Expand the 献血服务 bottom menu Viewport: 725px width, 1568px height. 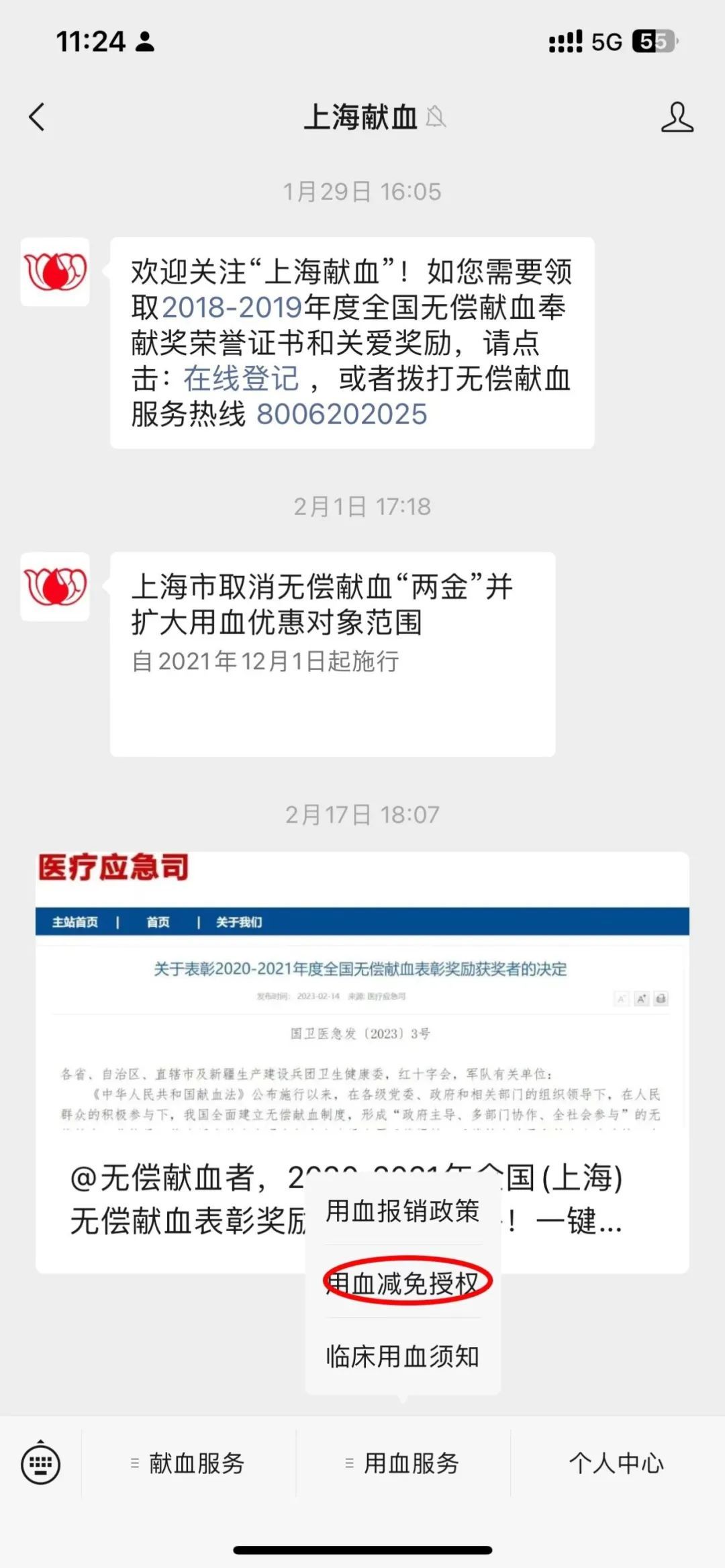point(189,1464)
